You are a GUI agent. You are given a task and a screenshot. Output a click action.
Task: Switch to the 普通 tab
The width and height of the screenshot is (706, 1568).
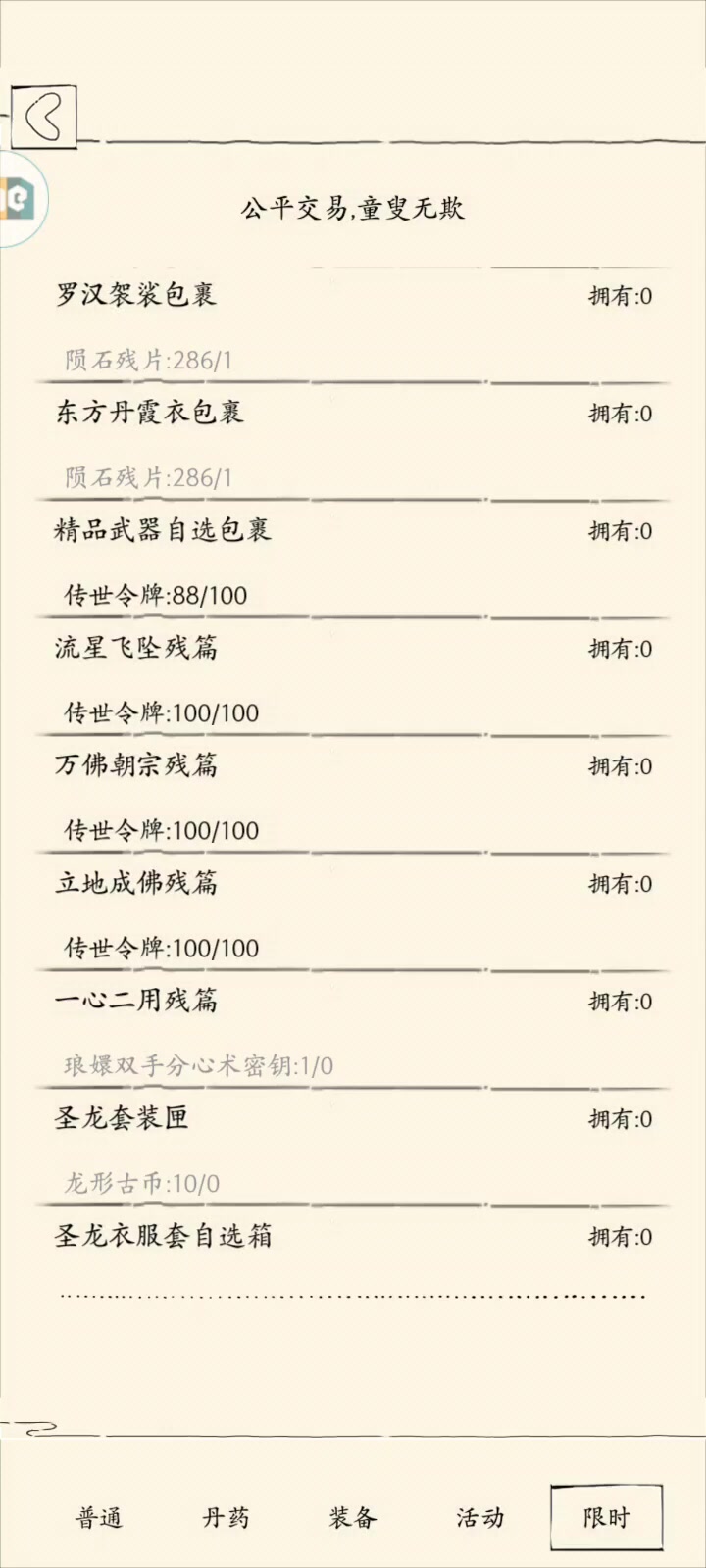pos(99,1518)
